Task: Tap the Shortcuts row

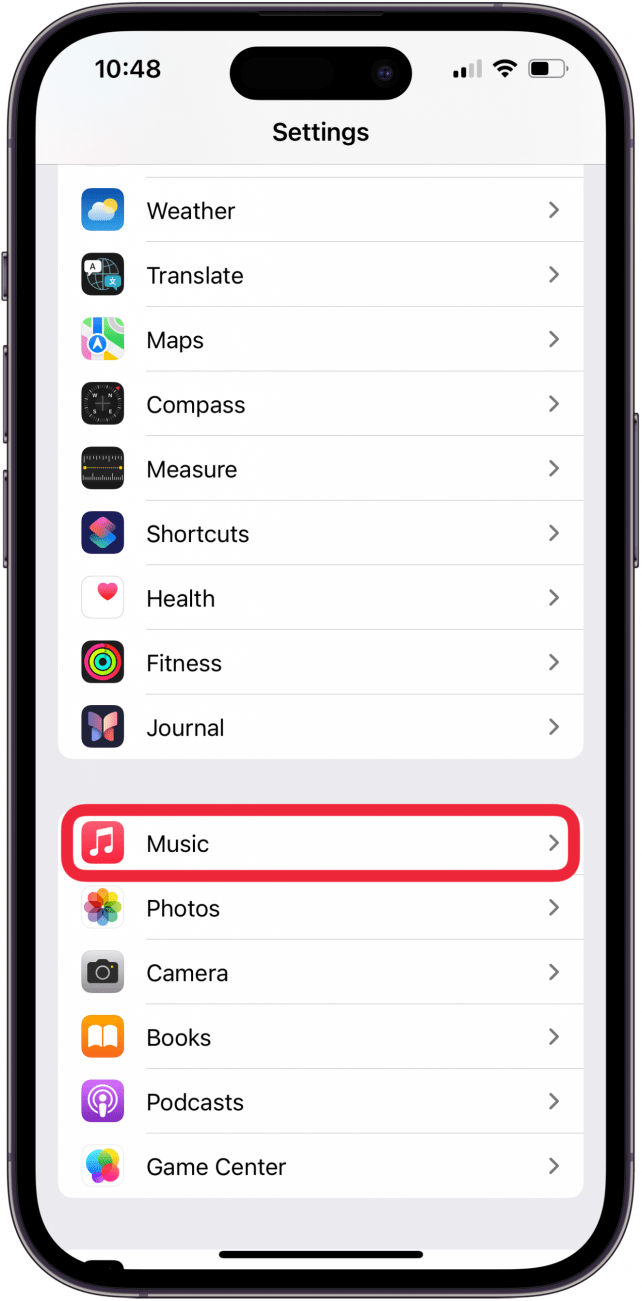Action: (x=320, y=534)
